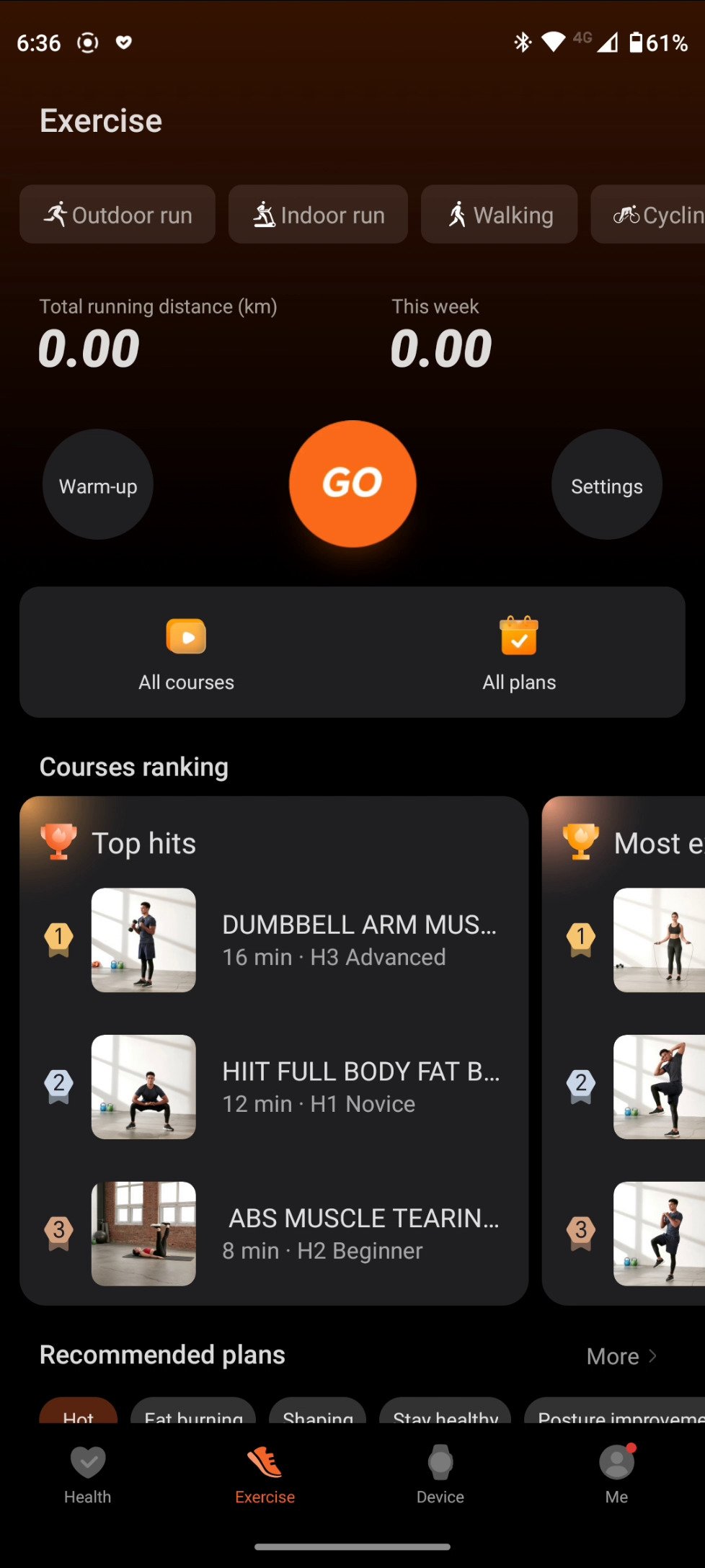The image size is (705, 1568).
Task: Choose Indoor run activity
Action: 318,215
